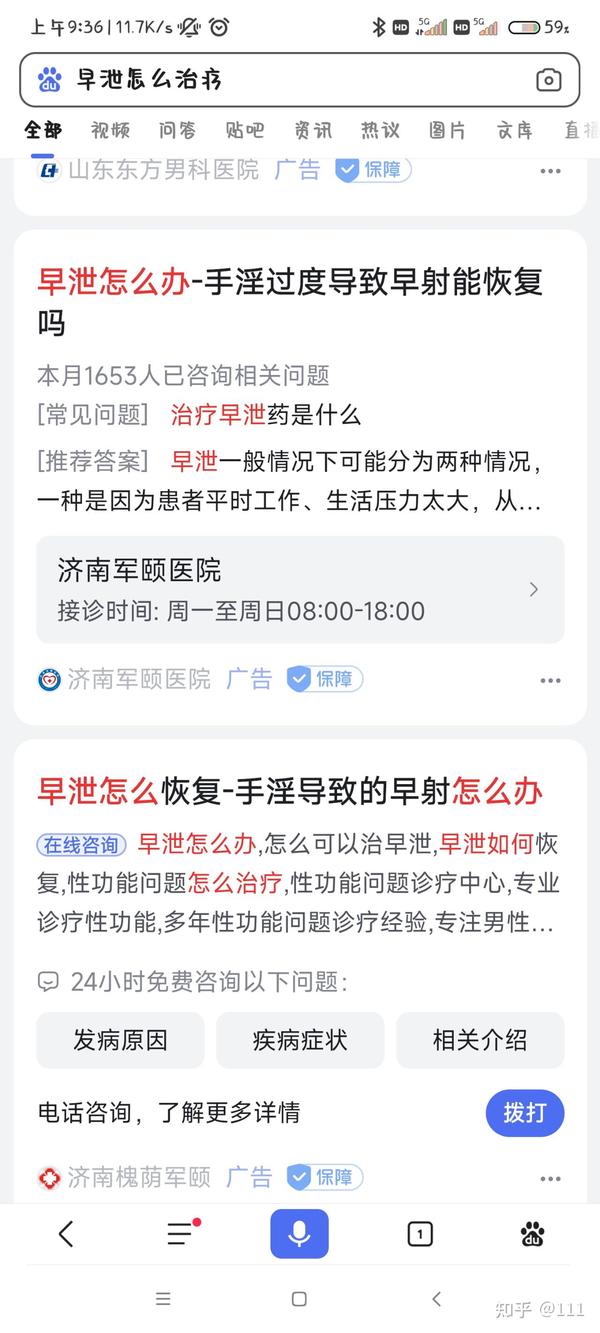This screenshot has width=600, height=1333.
Task: Go back with the browser back arrow
Action: click(66, 1234)
